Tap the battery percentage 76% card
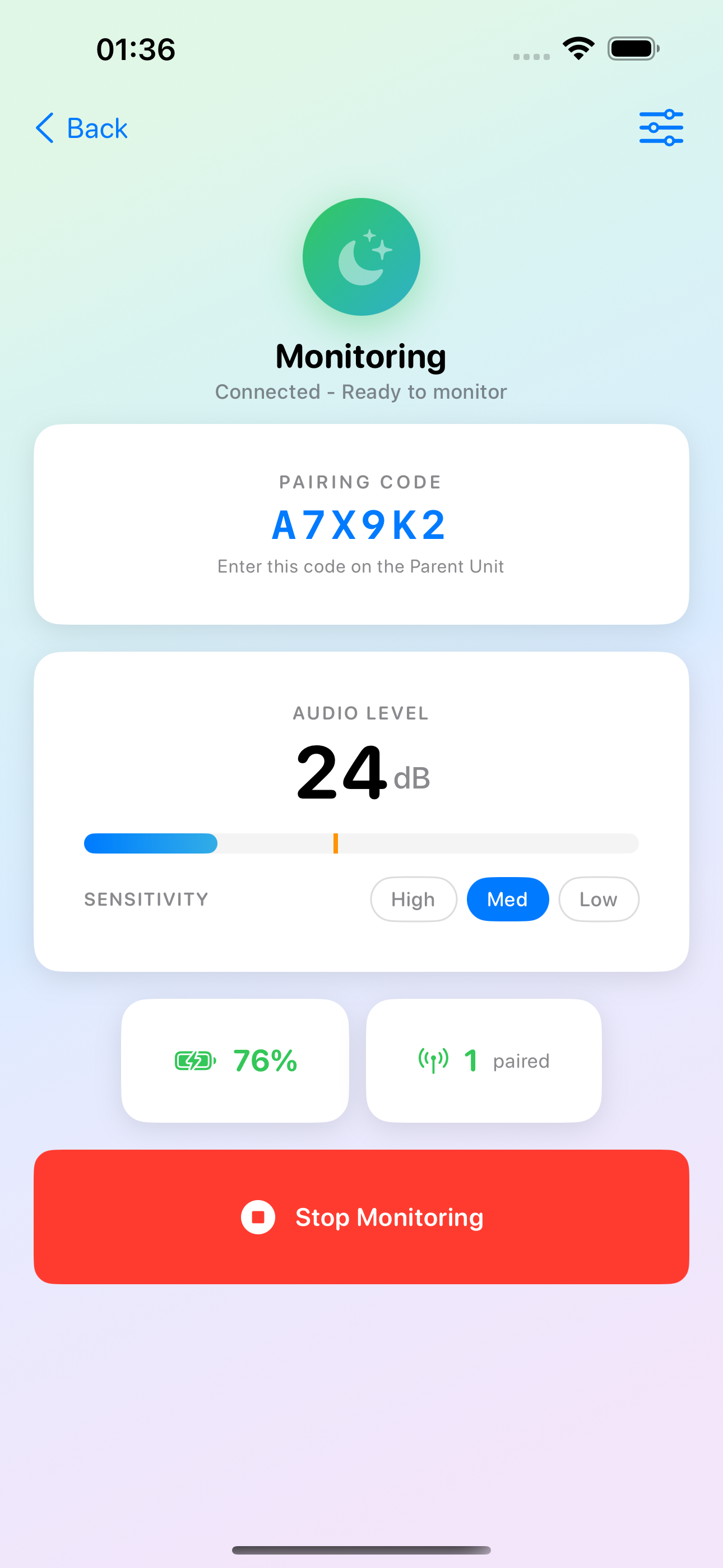 (x=235, y=1060)
